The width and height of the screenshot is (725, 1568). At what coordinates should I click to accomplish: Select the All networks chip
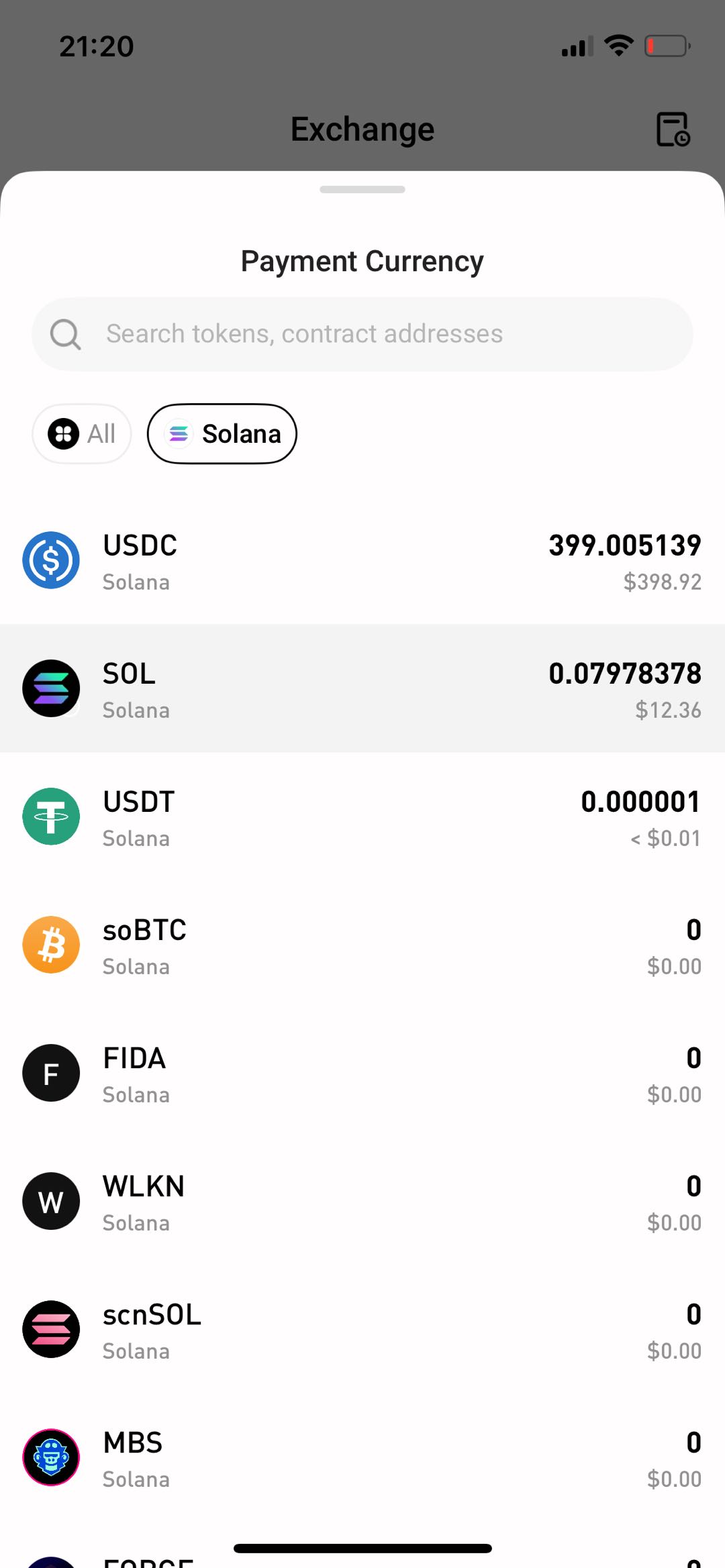[x=82, y=433]
